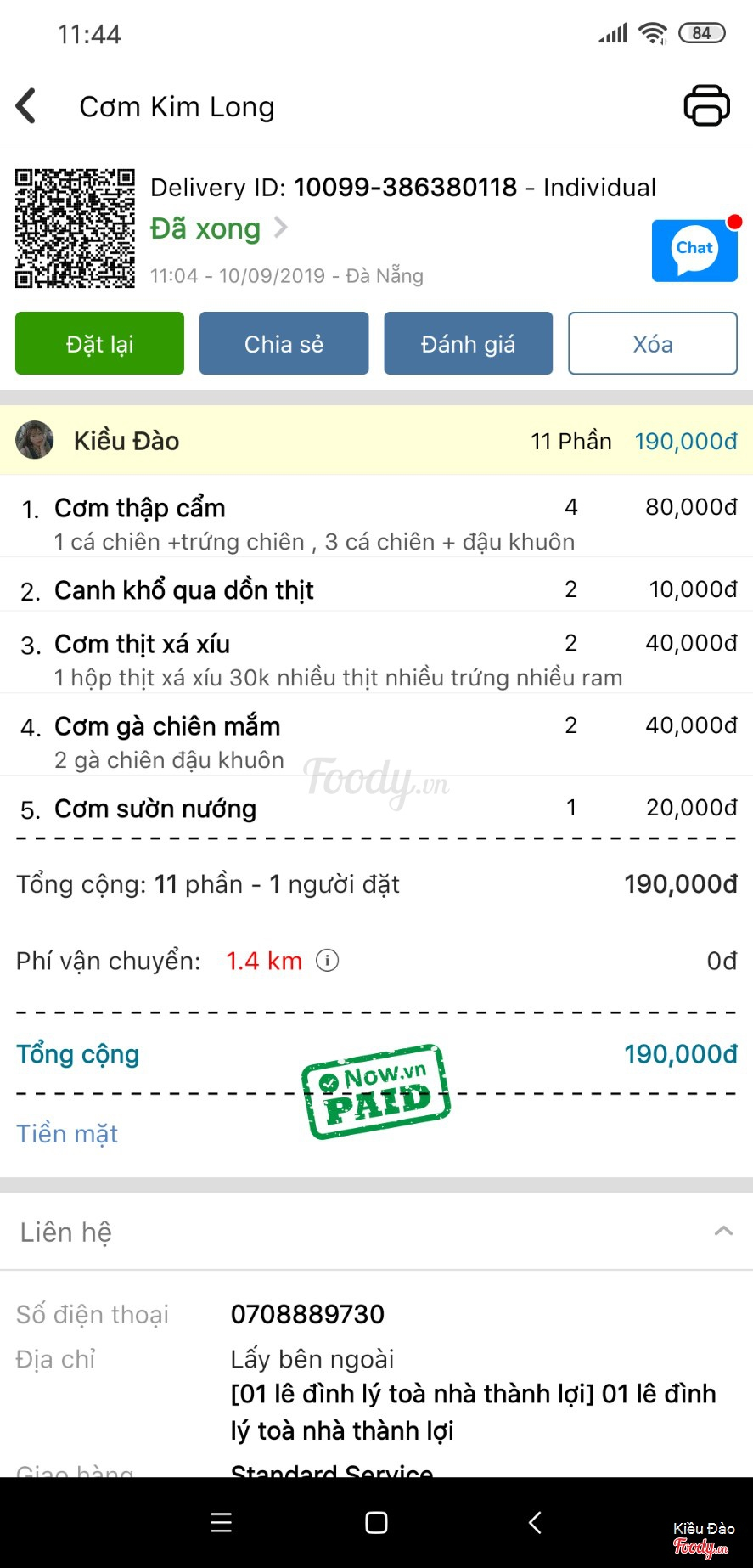Go back from the Cơm Kim Long order
753x1568 pixels.
[x=27, y=106]
